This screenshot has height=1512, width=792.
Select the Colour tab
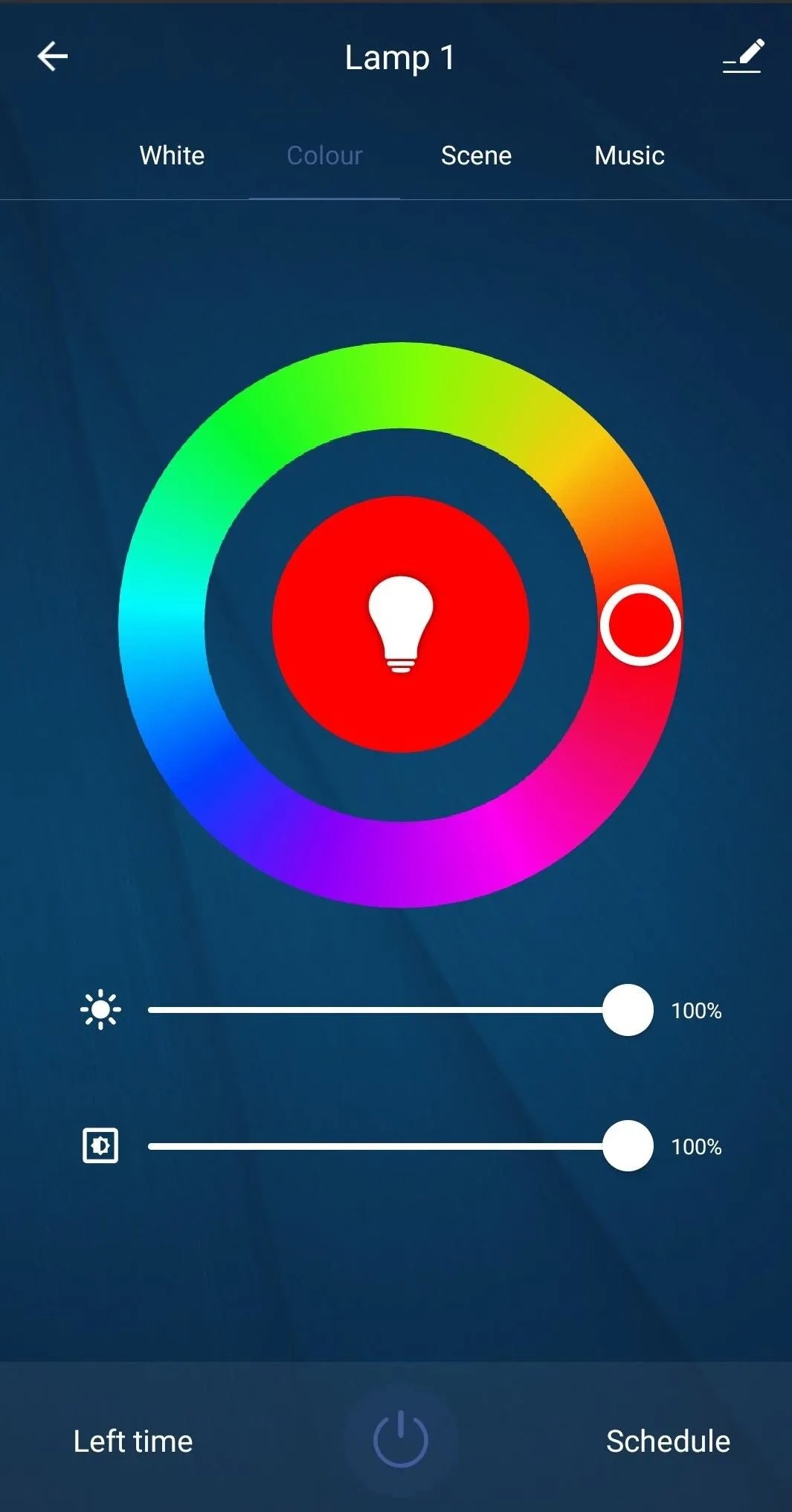coord(324,155)
